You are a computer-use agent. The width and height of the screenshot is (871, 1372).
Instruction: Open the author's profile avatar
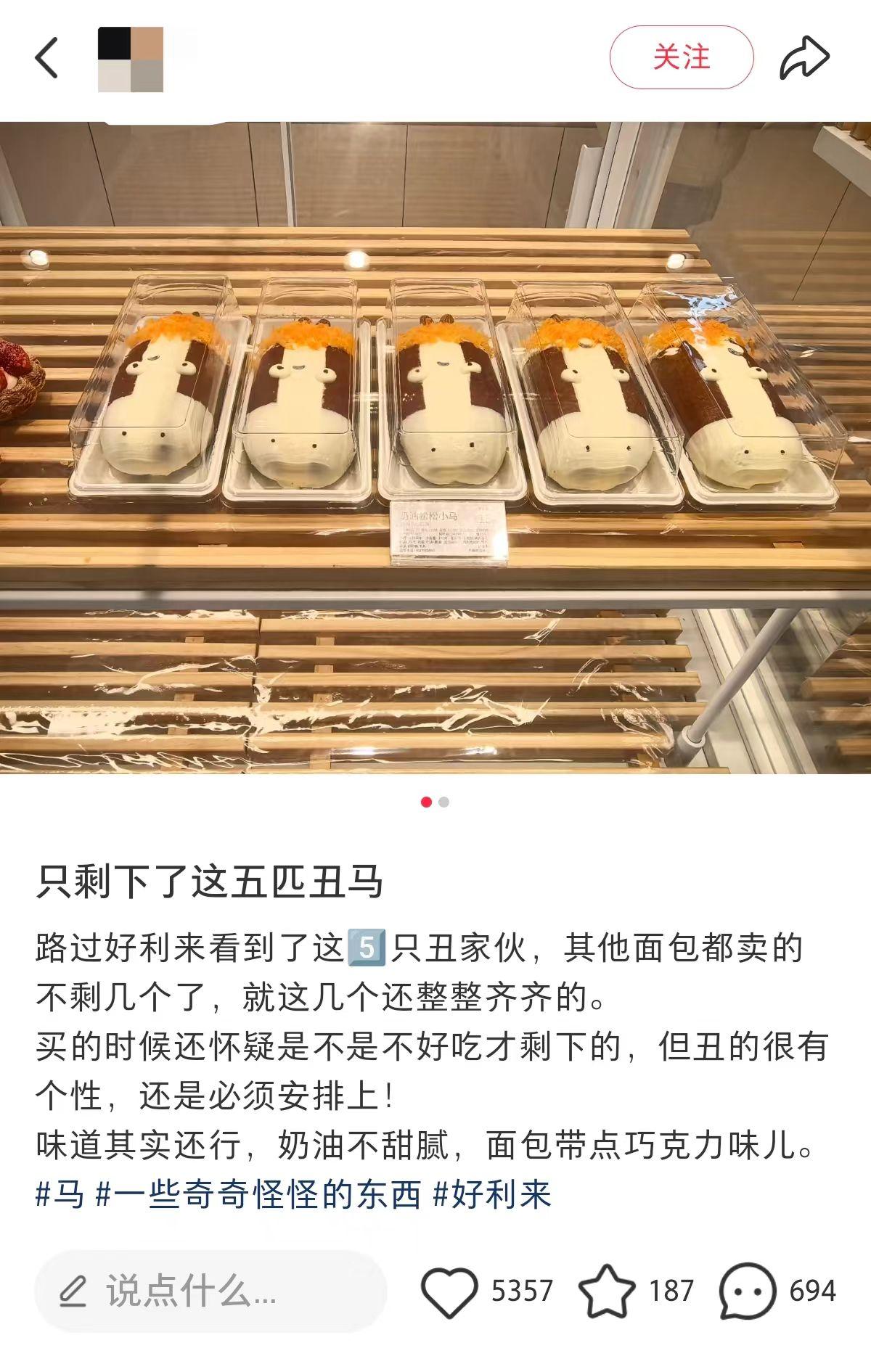(131, 59)
